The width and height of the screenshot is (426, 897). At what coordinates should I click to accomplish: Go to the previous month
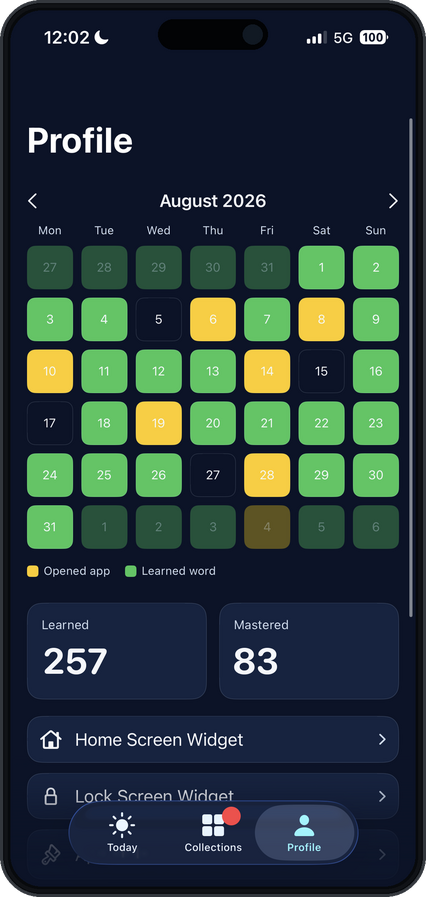point(33,201)
